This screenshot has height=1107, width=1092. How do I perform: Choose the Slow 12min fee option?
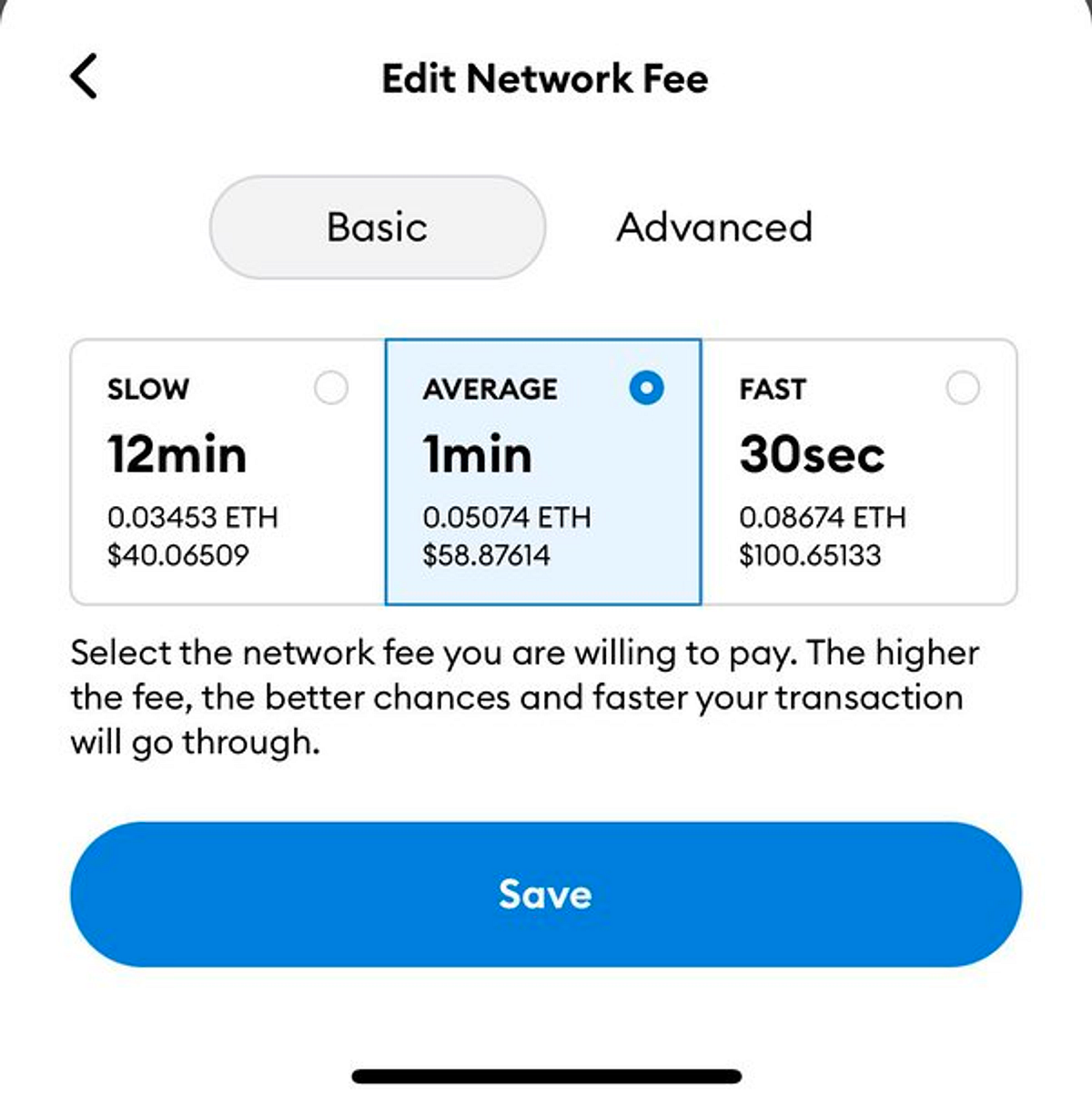point(227,471)
